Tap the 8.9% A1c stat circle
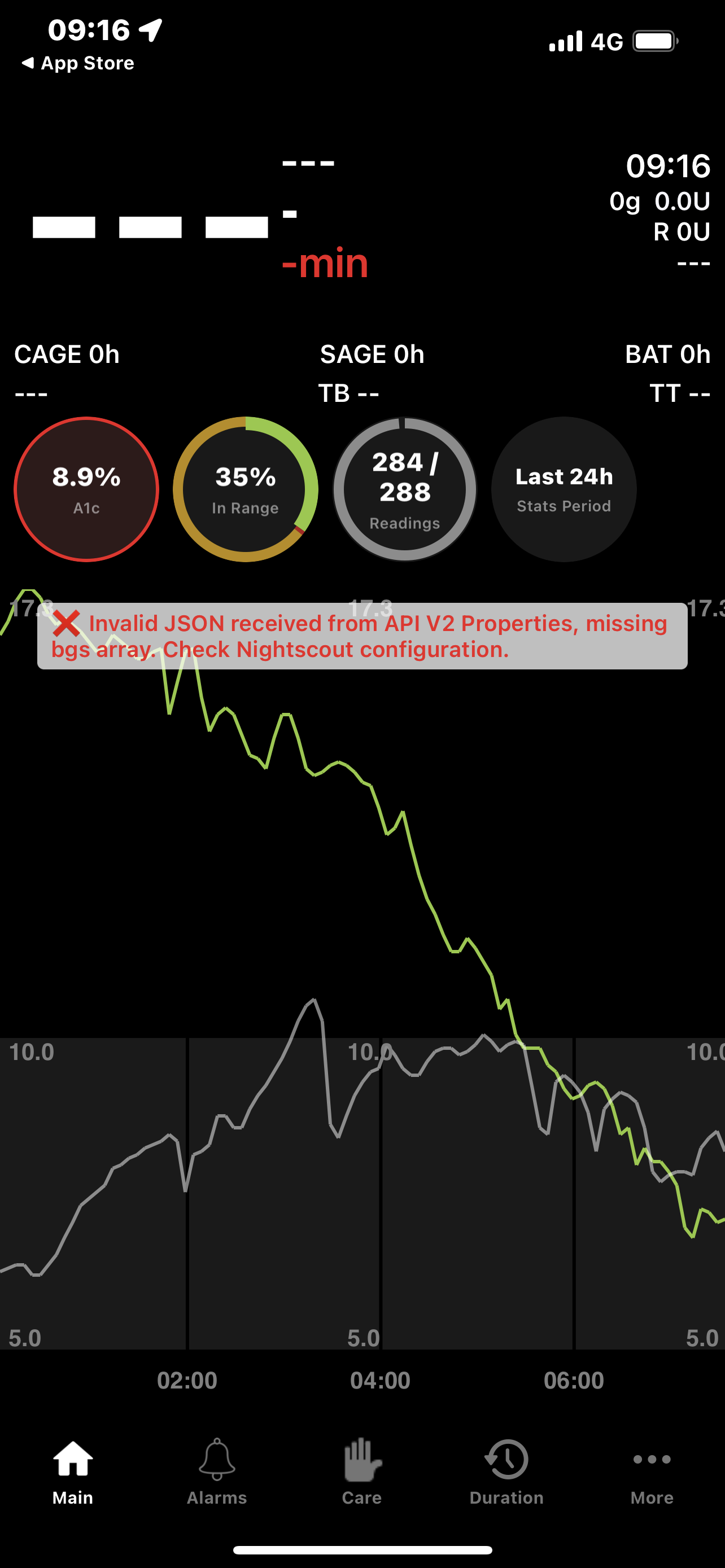The width and height of the screenshot is (725, 1568). (x=86, y=489)
